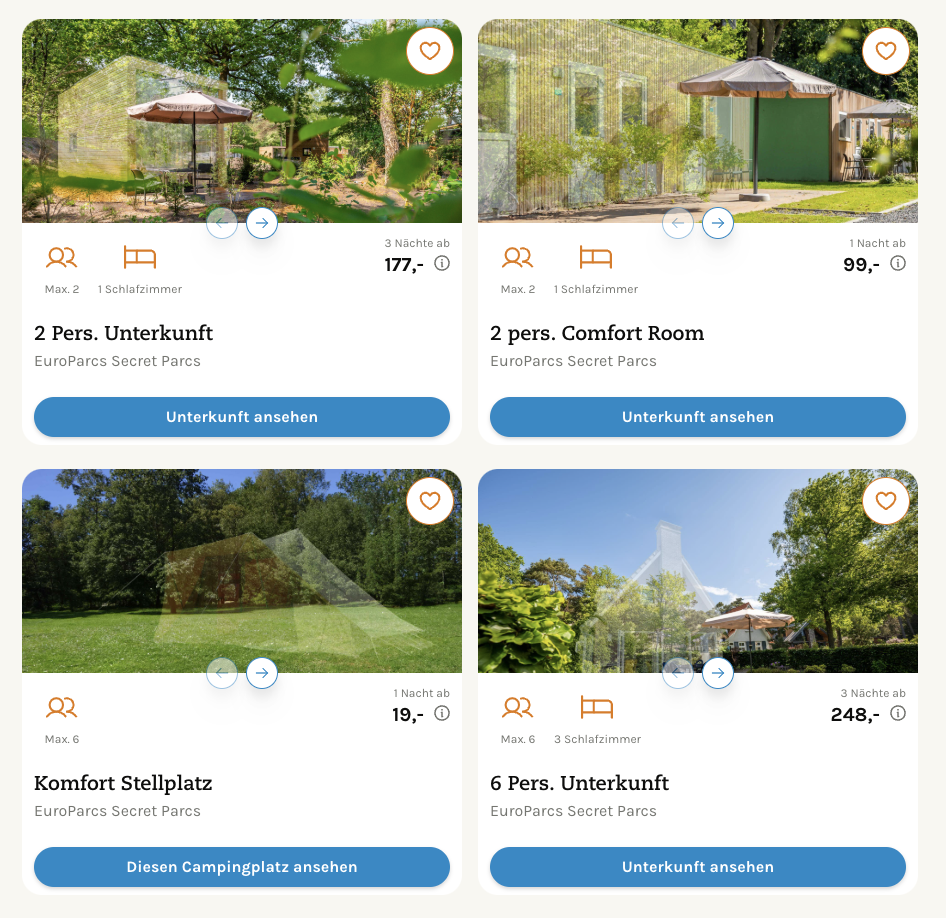This screenshot has height=918, width=946.
Task: Open price info for 248,- offer
Action: click(898, 714)
